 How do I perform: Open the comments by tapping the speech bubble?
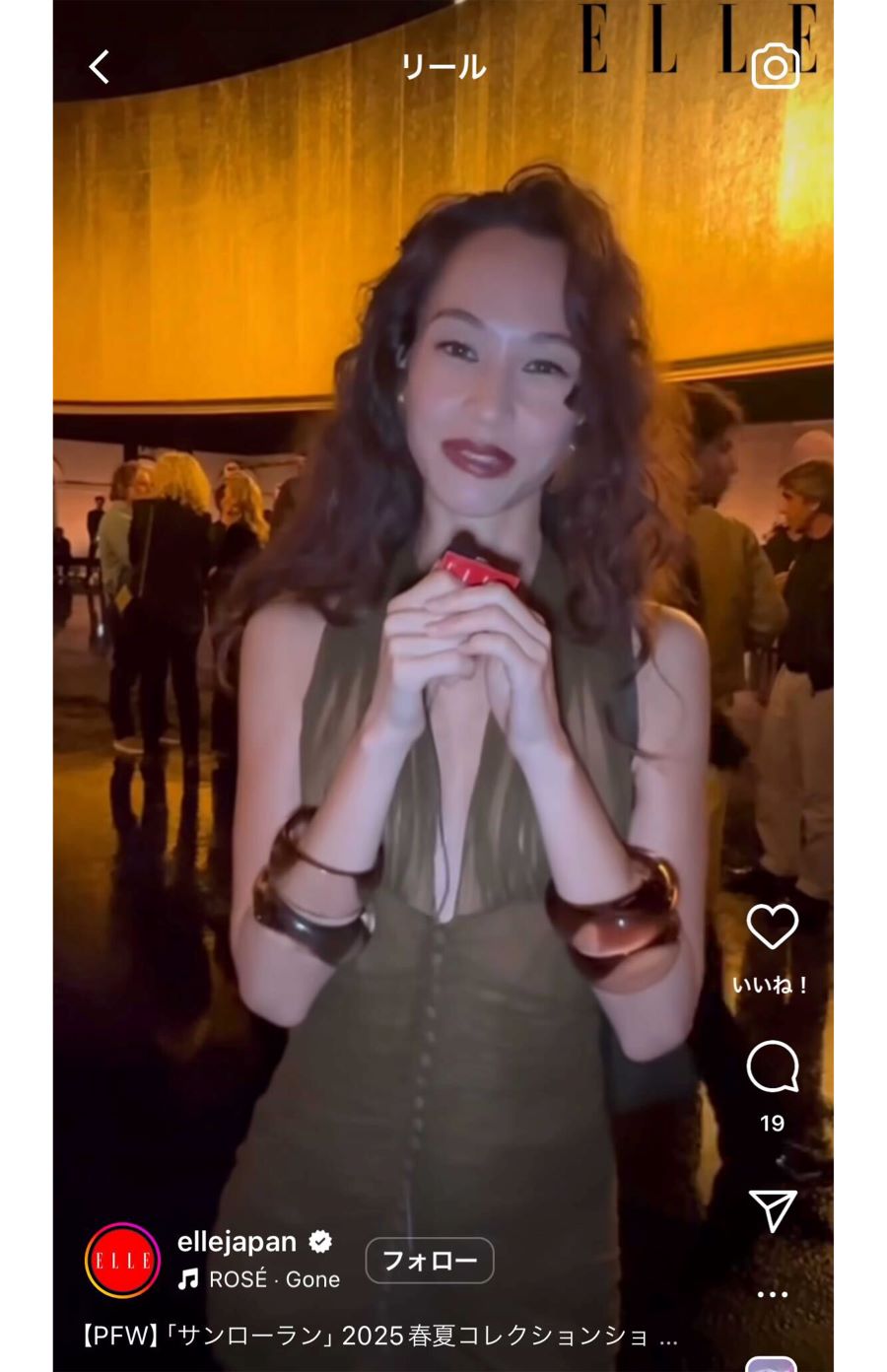772,1067
